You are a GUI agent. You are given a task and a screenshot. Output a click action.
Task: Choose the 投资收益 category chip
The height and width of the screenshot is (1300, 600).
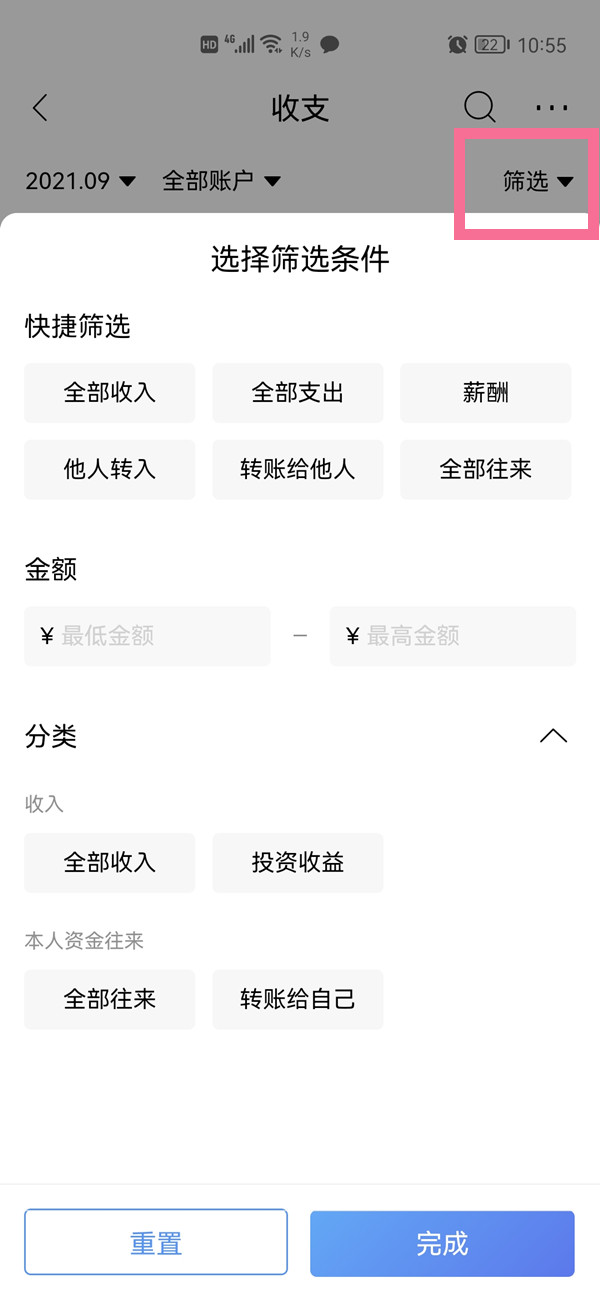click(x=298, y=862)
